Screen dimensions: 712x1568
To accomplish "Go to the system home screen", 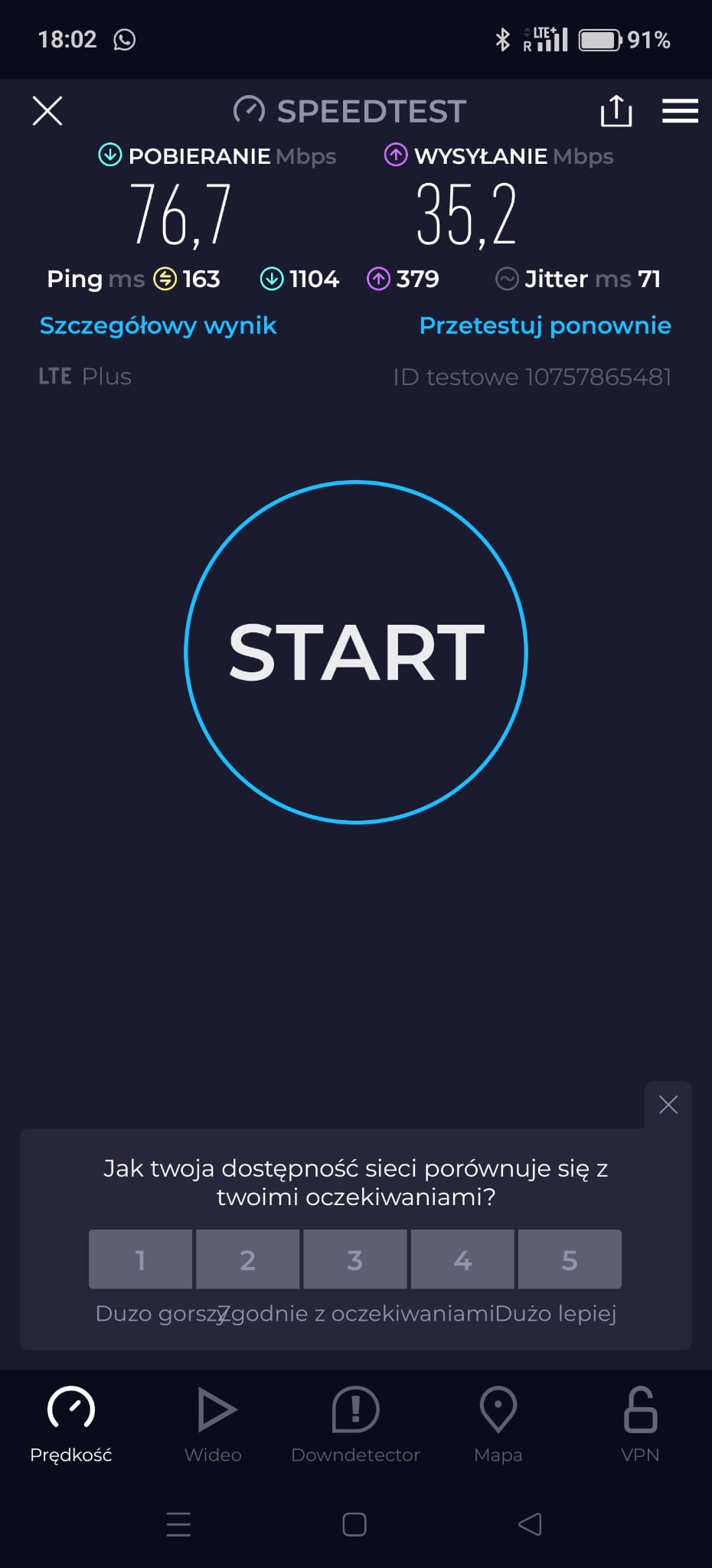I will point(354,1524).
